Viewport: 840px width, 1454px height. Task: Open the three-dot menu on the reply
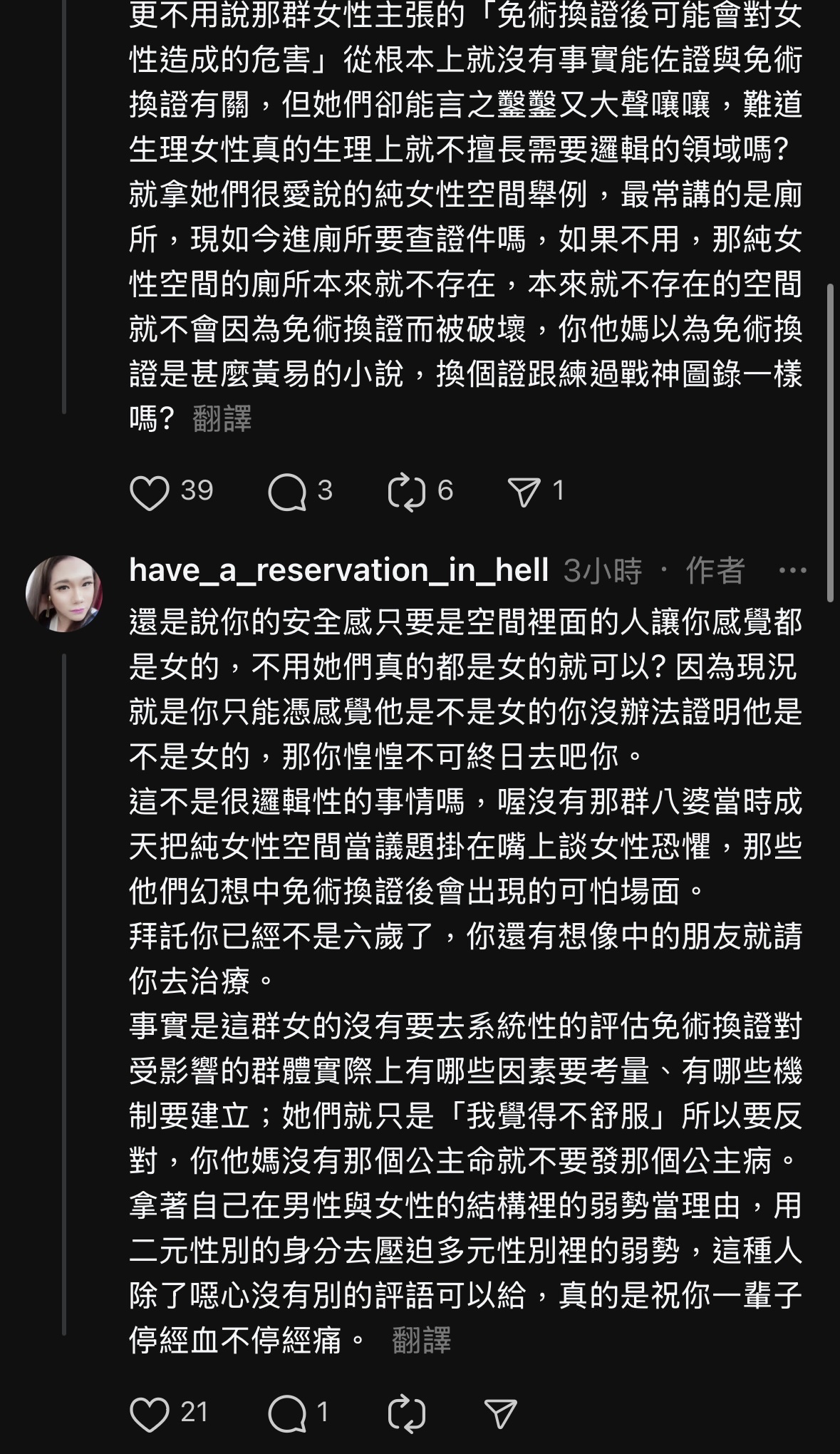pos(792,570)
